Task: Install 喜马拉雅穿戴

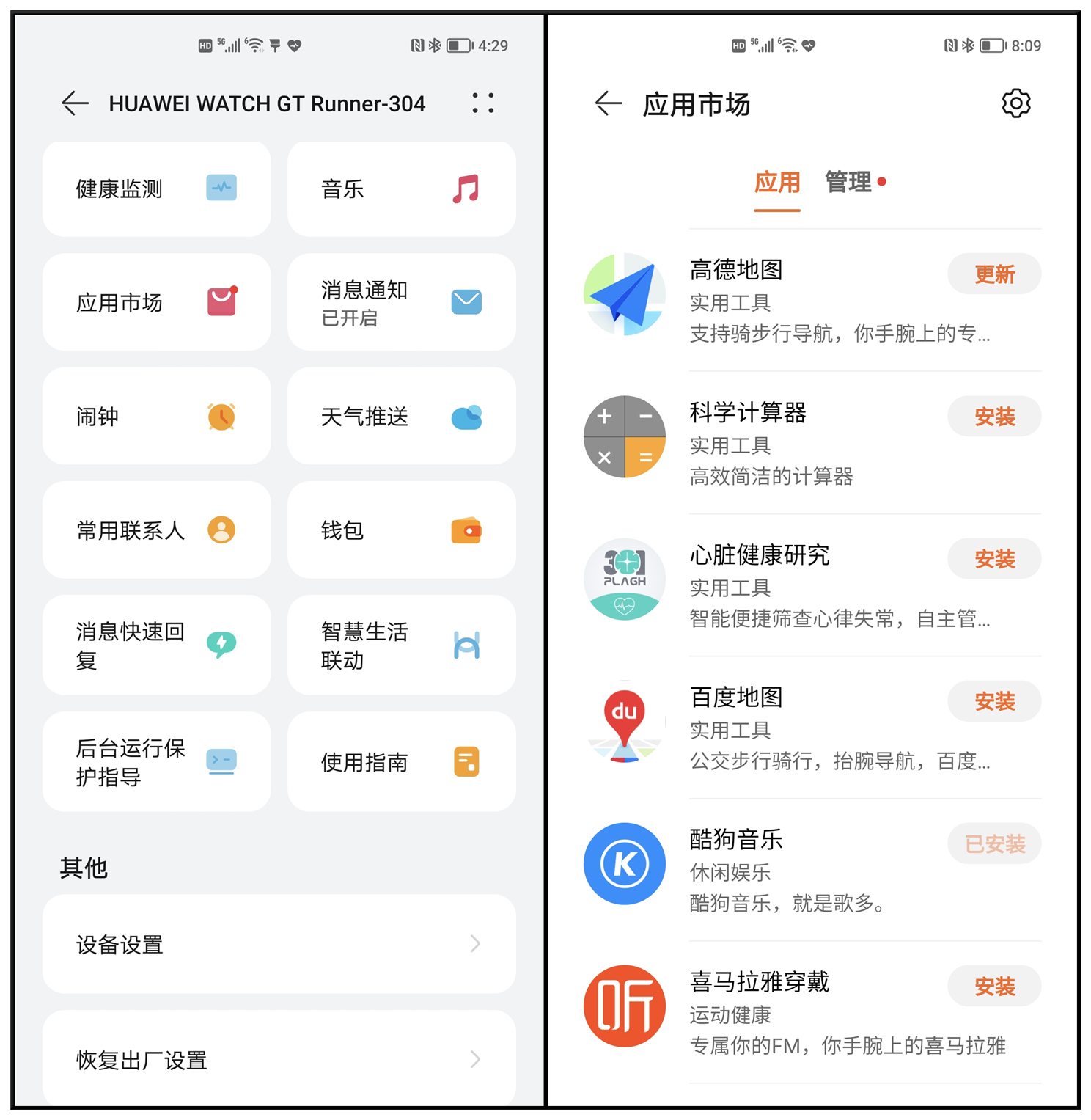Action: click(x=993, y=986)
